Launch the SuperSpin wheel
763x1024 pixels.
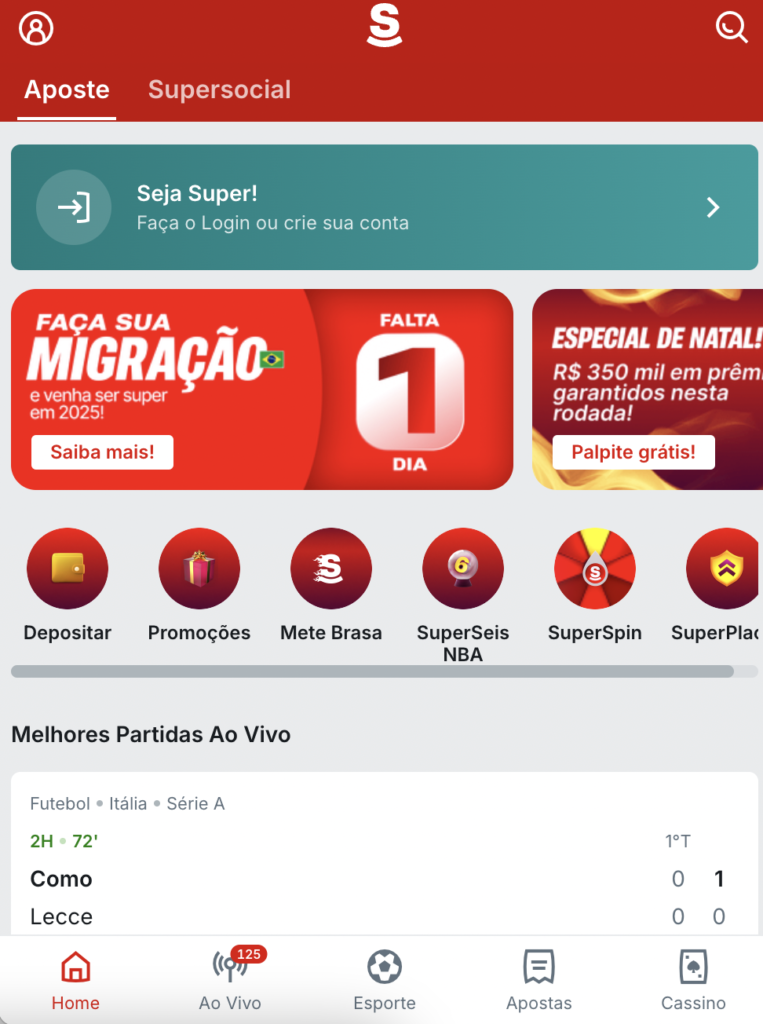pos(595,570)
